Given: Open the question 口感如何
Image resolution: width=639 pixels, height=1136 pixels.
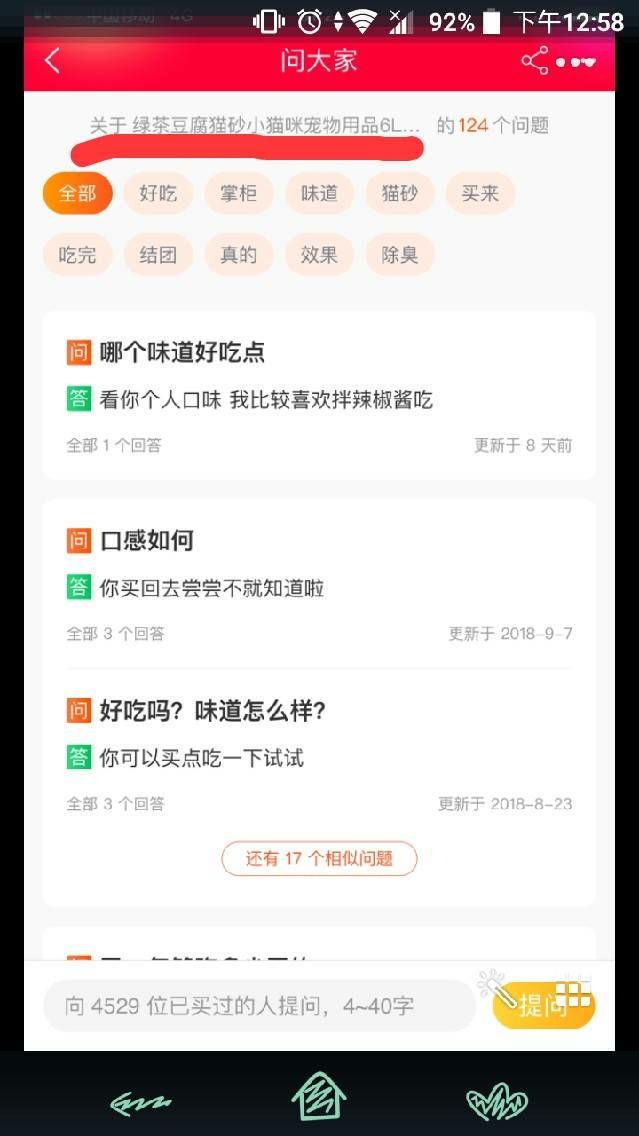Looking at the screenshot, I should [x=147, y=541].
